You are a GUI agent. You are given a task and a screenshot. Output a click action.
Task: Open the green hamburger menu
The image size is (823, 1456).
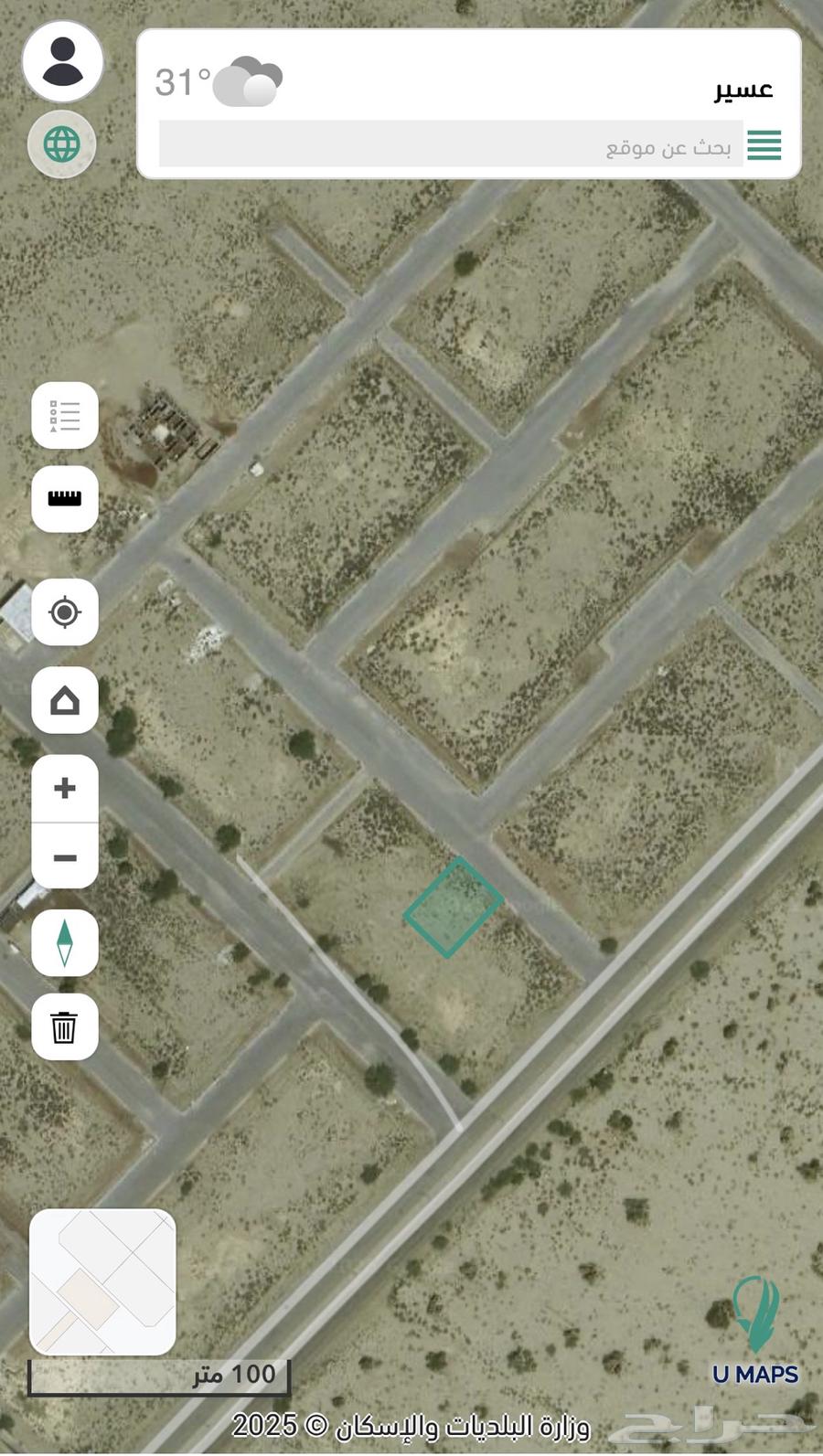[x=764, y=144]
